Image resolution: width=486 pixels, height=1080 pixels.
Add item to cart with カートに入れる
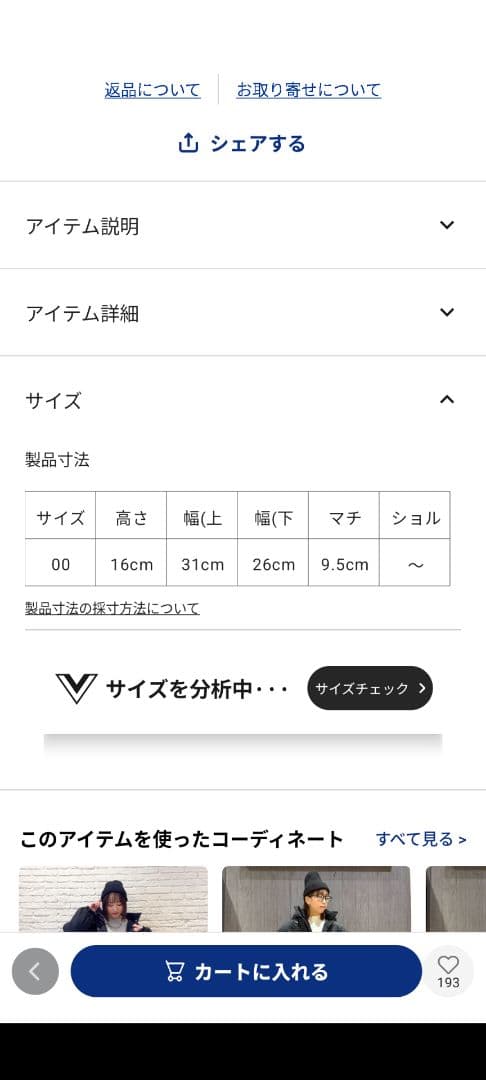click(x=246, y=971)
